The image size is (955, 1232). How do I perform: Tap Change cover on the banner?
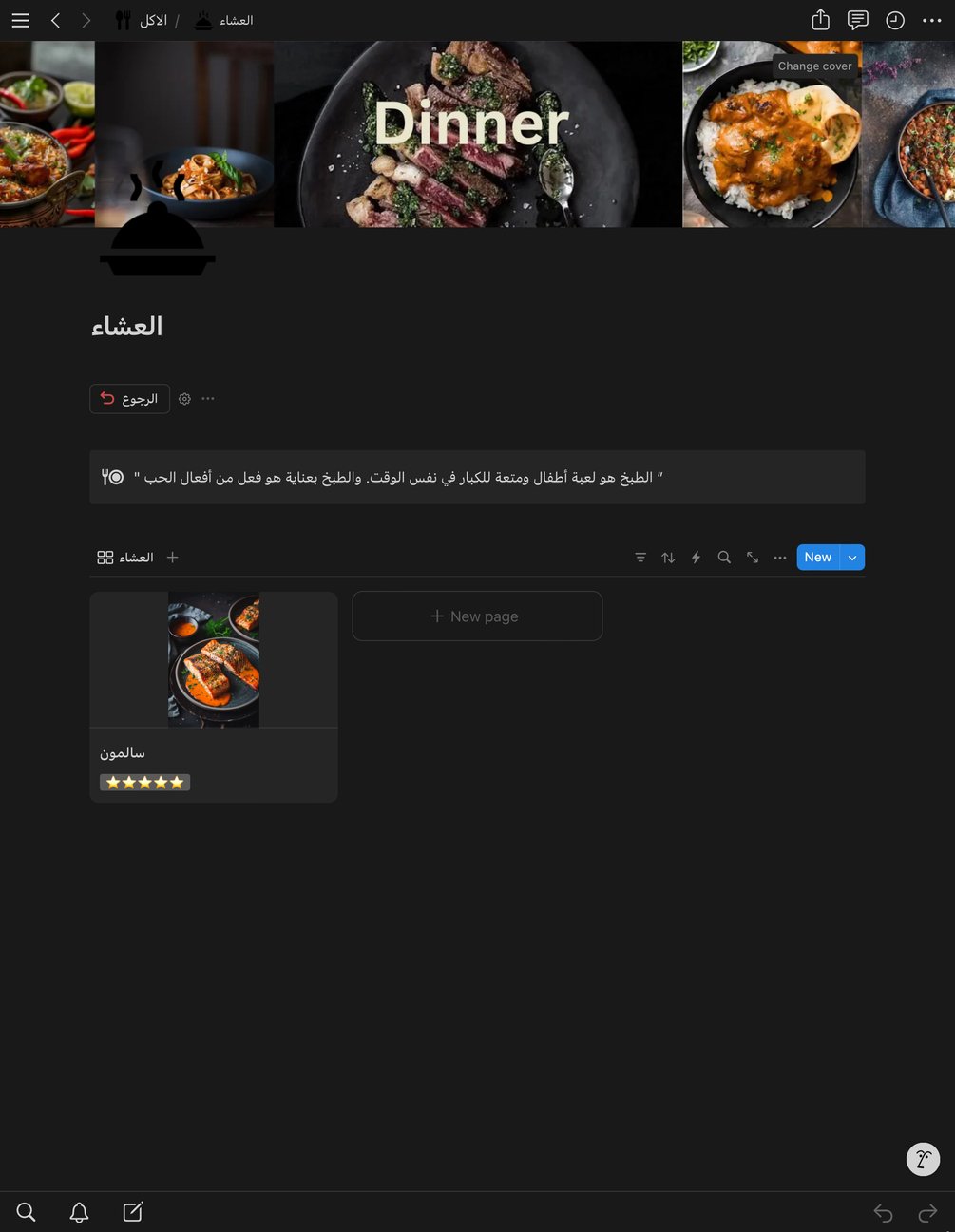[x=814, y=66]
